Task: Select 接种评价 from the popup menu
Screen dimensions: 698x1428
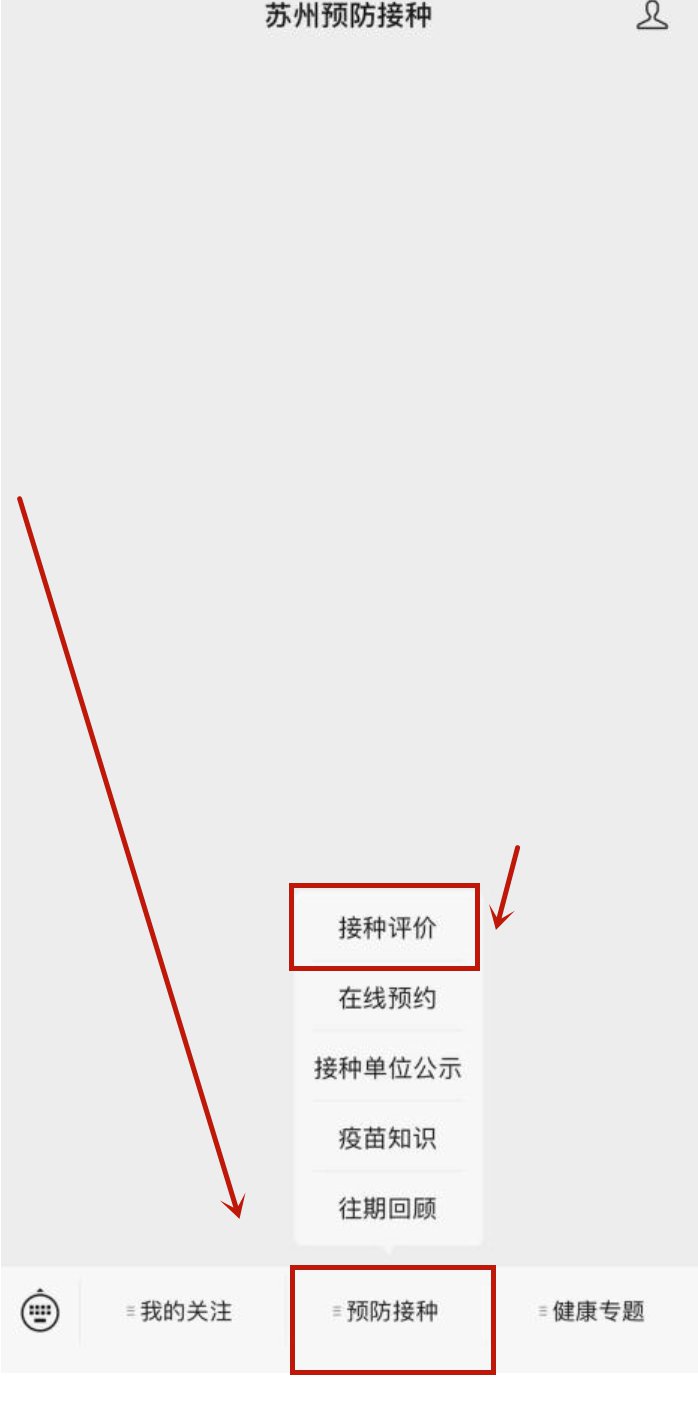Action: coord(387,928)
